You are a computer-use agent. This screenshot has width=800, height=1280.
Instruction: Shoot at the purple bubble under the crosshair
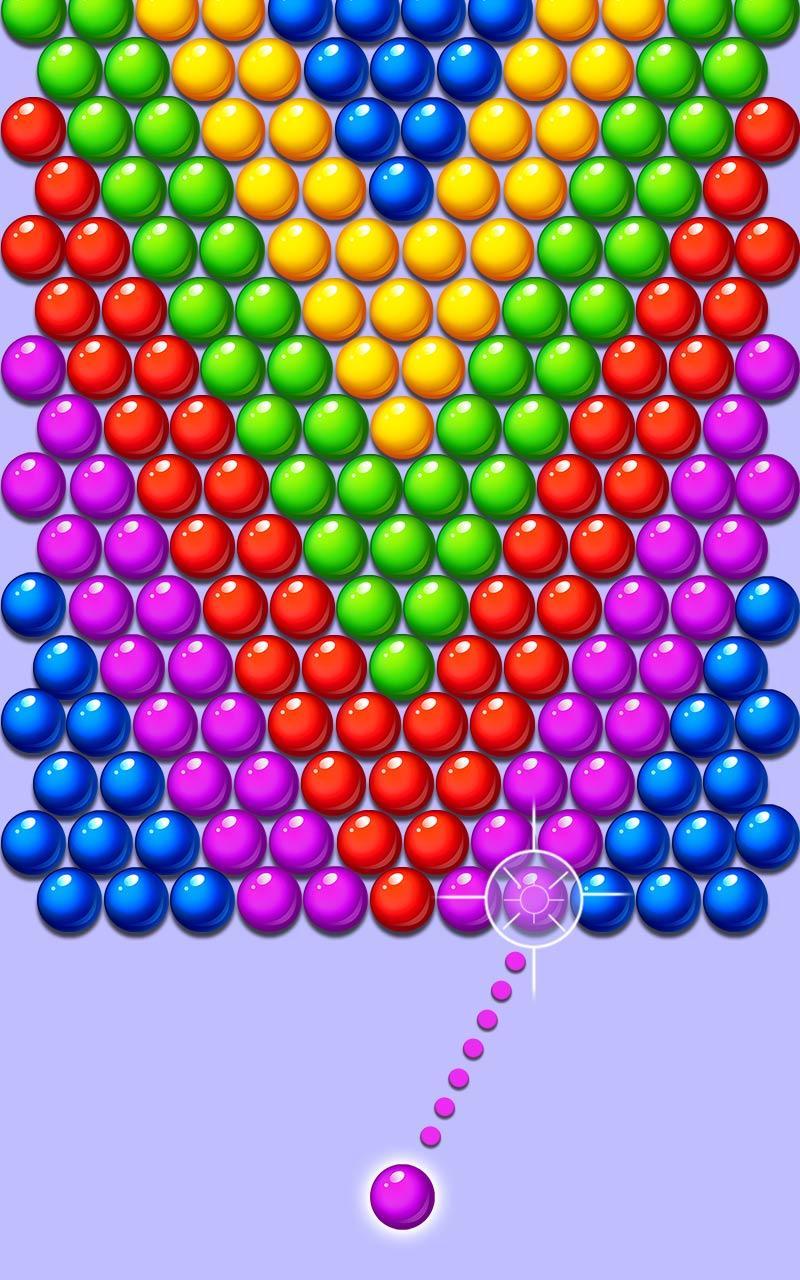pyautogui.click(x=534, y=899)
